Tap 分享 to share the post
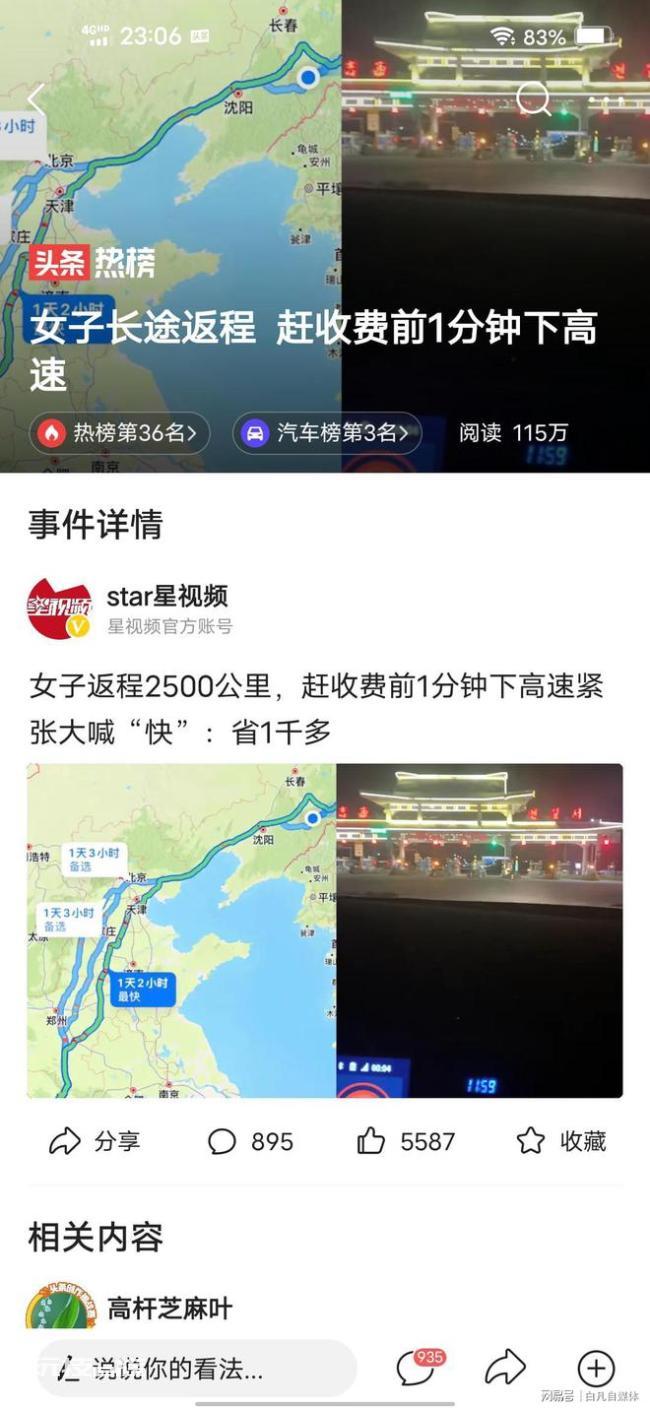Viewport: 650px width, 1408px height. coord(95,1141)
